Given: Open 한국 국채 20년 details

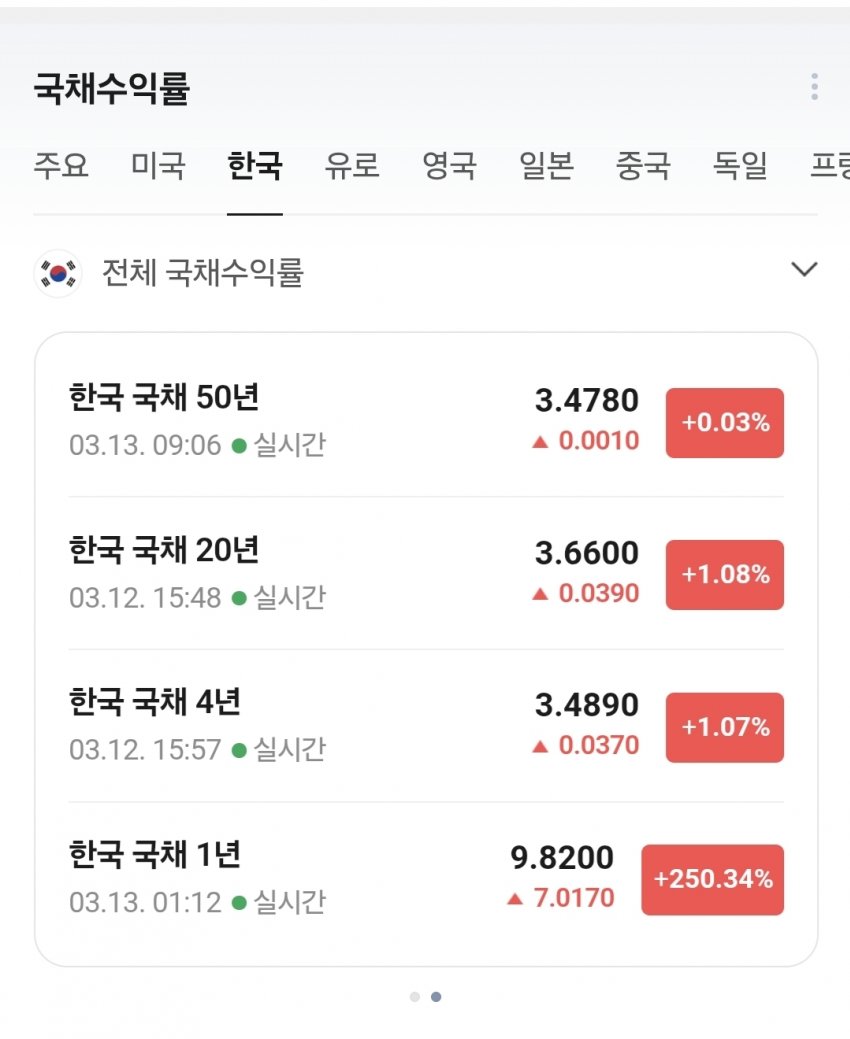Looking at the screenshot, I should click(165, 550).
